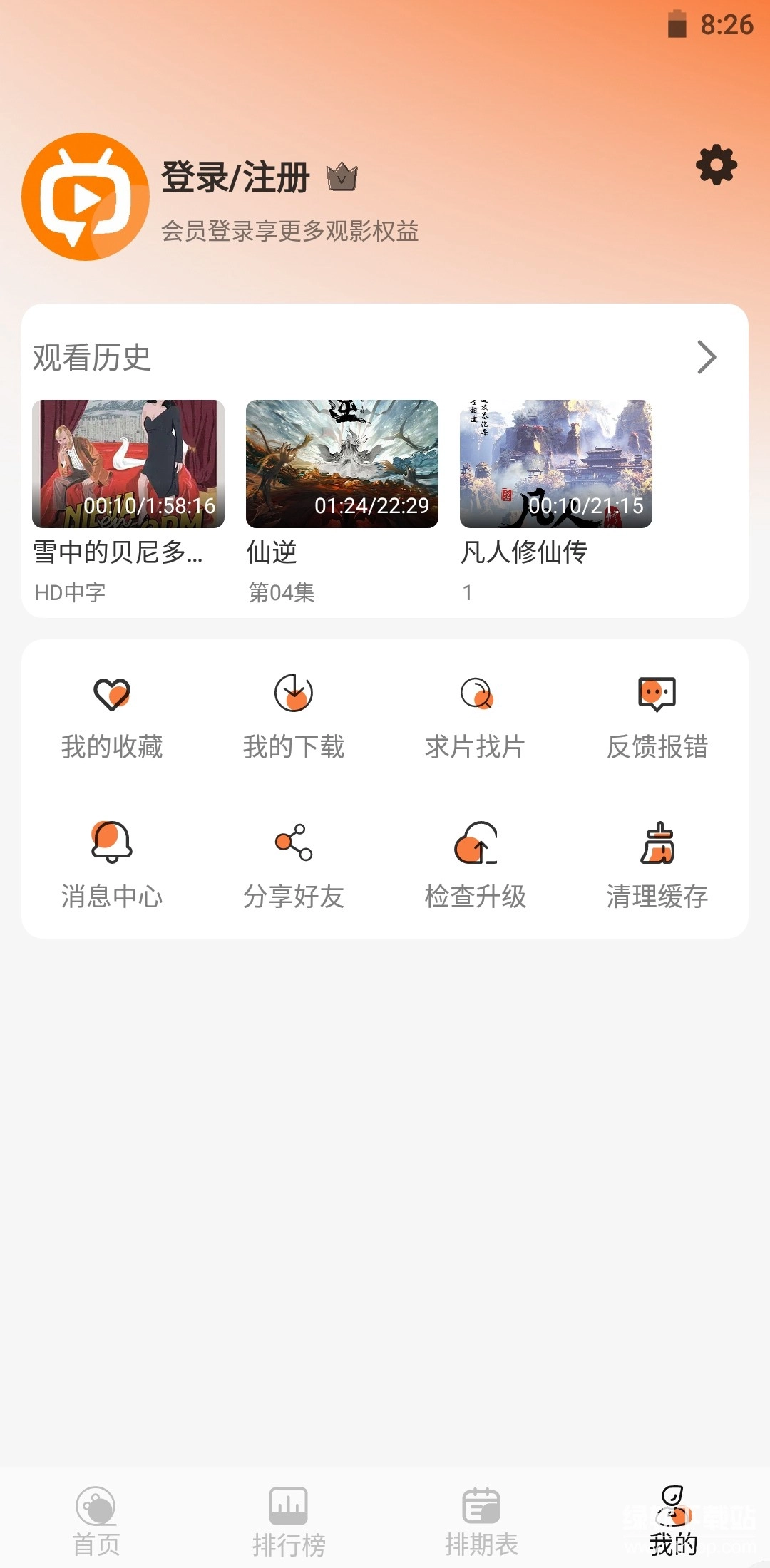This screenshot has height=1568, width=770.
Task: Expand the full watch history list
Action: point(707,358)
